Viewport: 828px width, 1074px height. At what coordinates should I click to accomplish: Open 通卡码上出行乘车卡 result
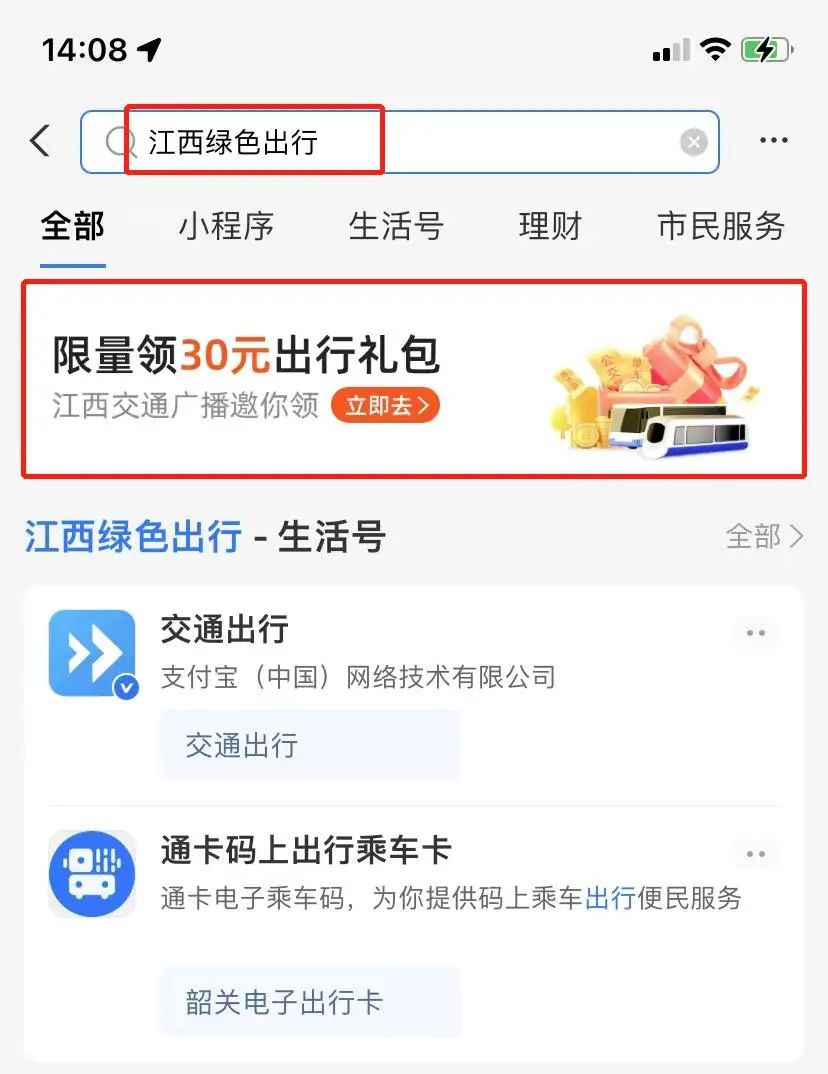pos(305,851)
